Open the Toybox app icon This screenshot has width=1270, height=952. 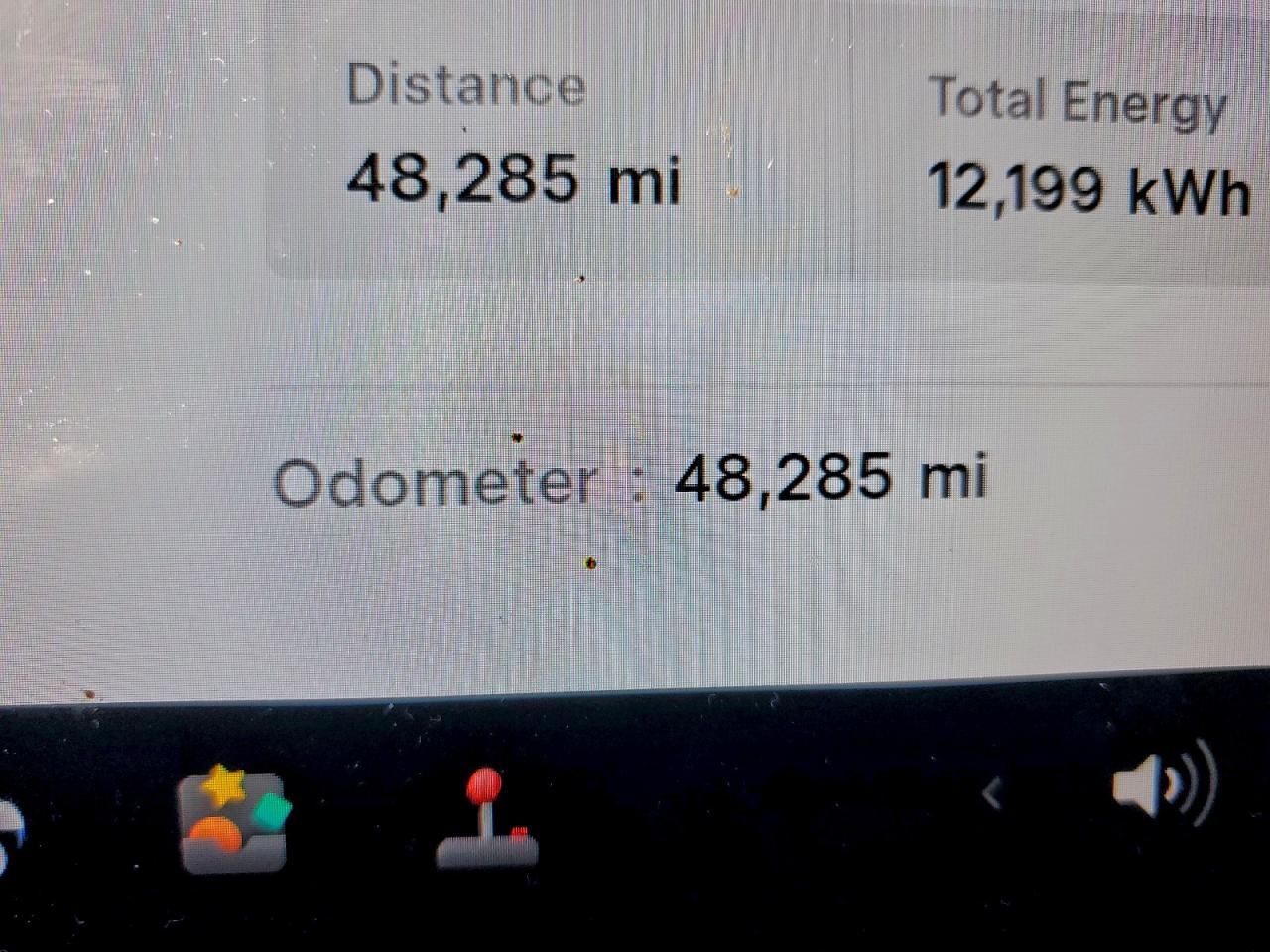coord(234,818)
